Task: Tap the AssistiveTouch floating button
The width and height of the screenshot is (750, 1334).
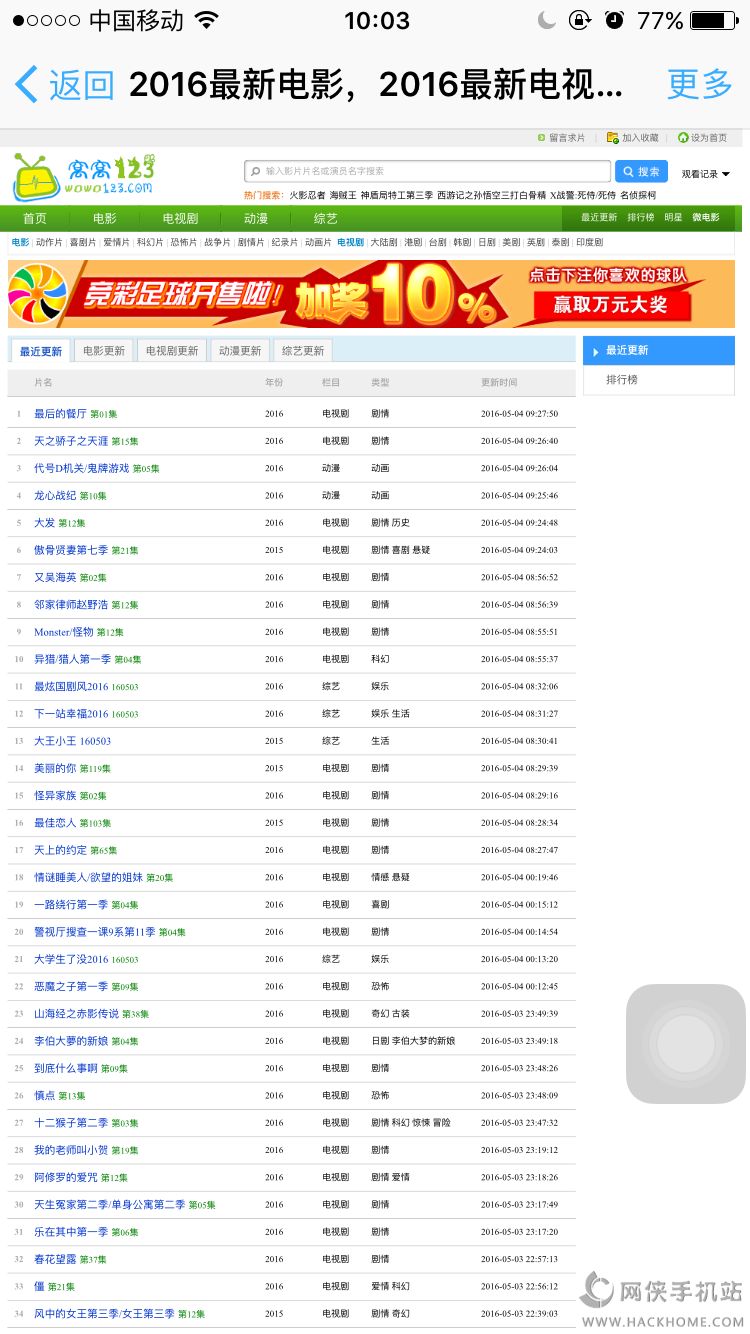Action: [x=686, y=1044]
